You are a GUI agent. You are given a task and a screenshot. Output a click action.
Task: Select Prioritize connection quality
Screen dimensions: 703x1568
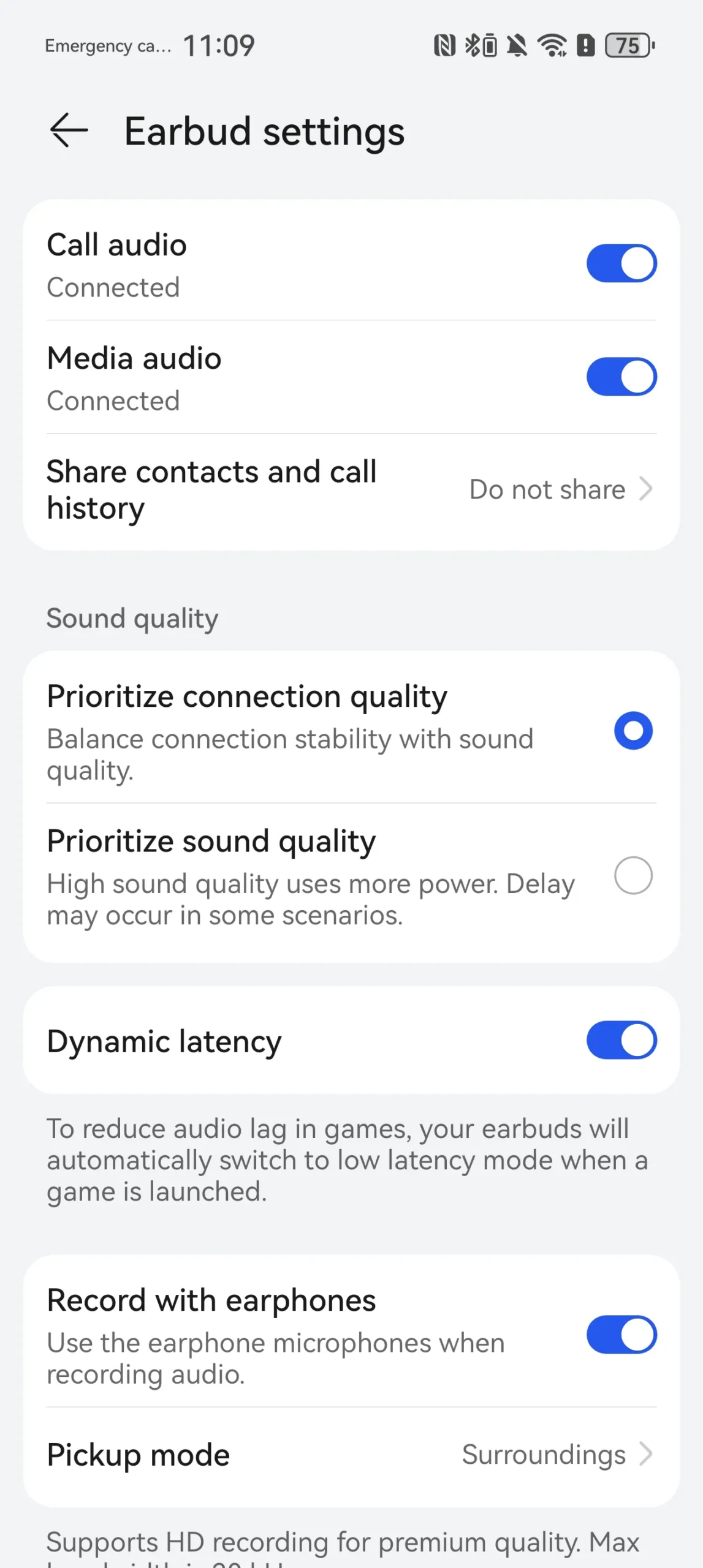pyautogui.click(x=633, y=731)
